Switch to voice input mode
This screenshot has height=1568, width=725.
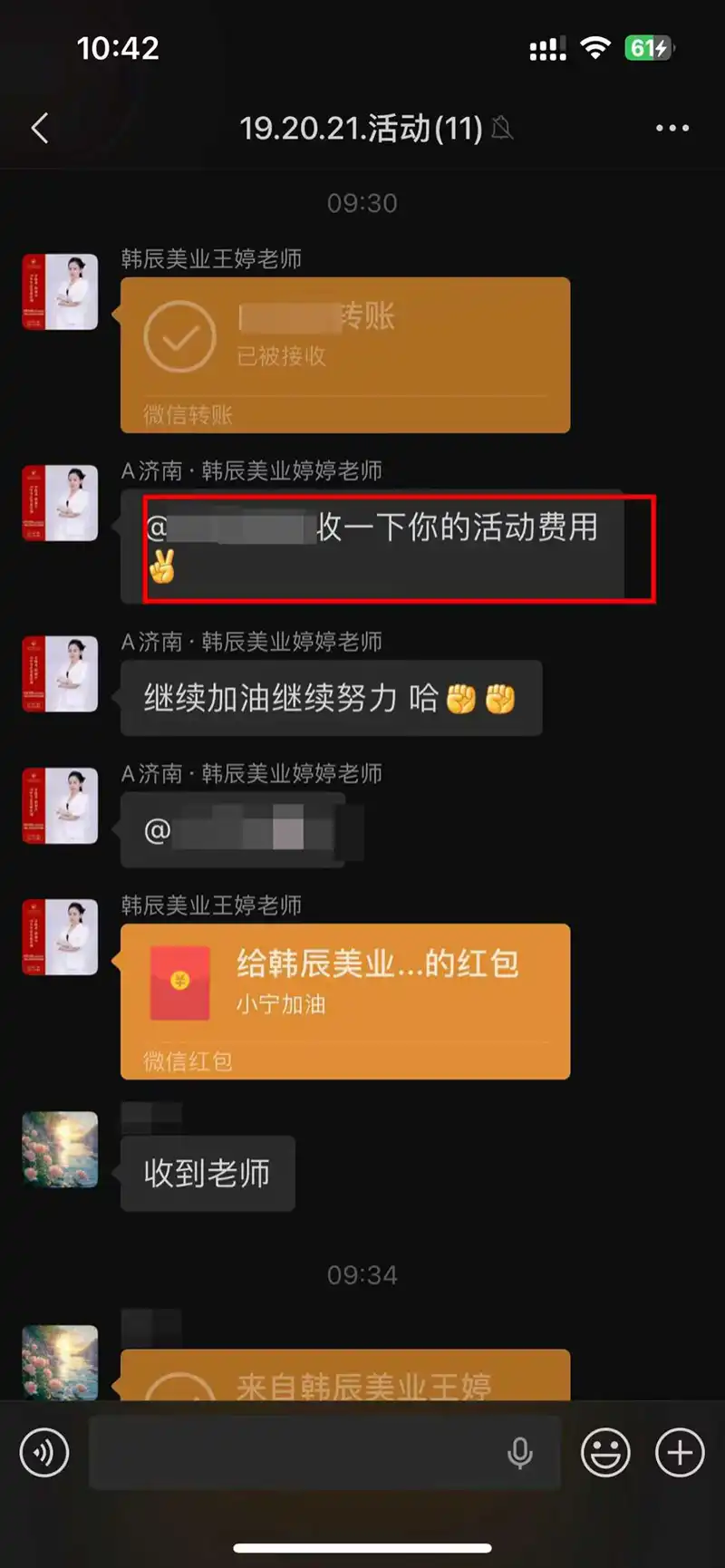click(x=43, y=1453)
